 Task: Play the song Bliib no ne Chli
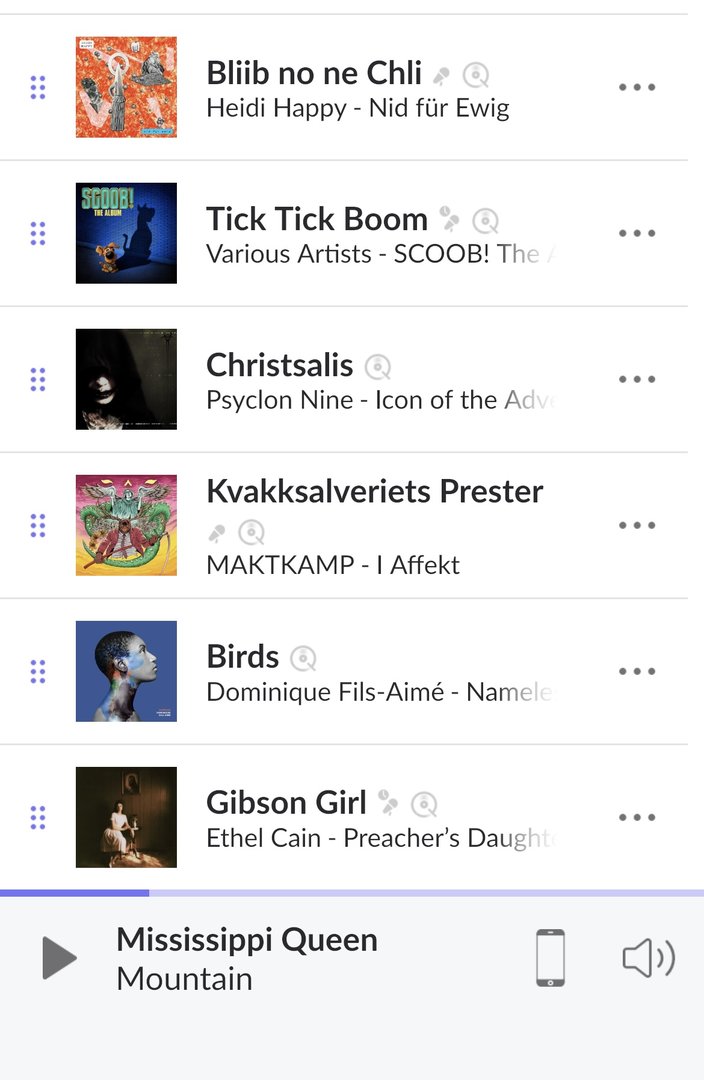tap(314, 73)
